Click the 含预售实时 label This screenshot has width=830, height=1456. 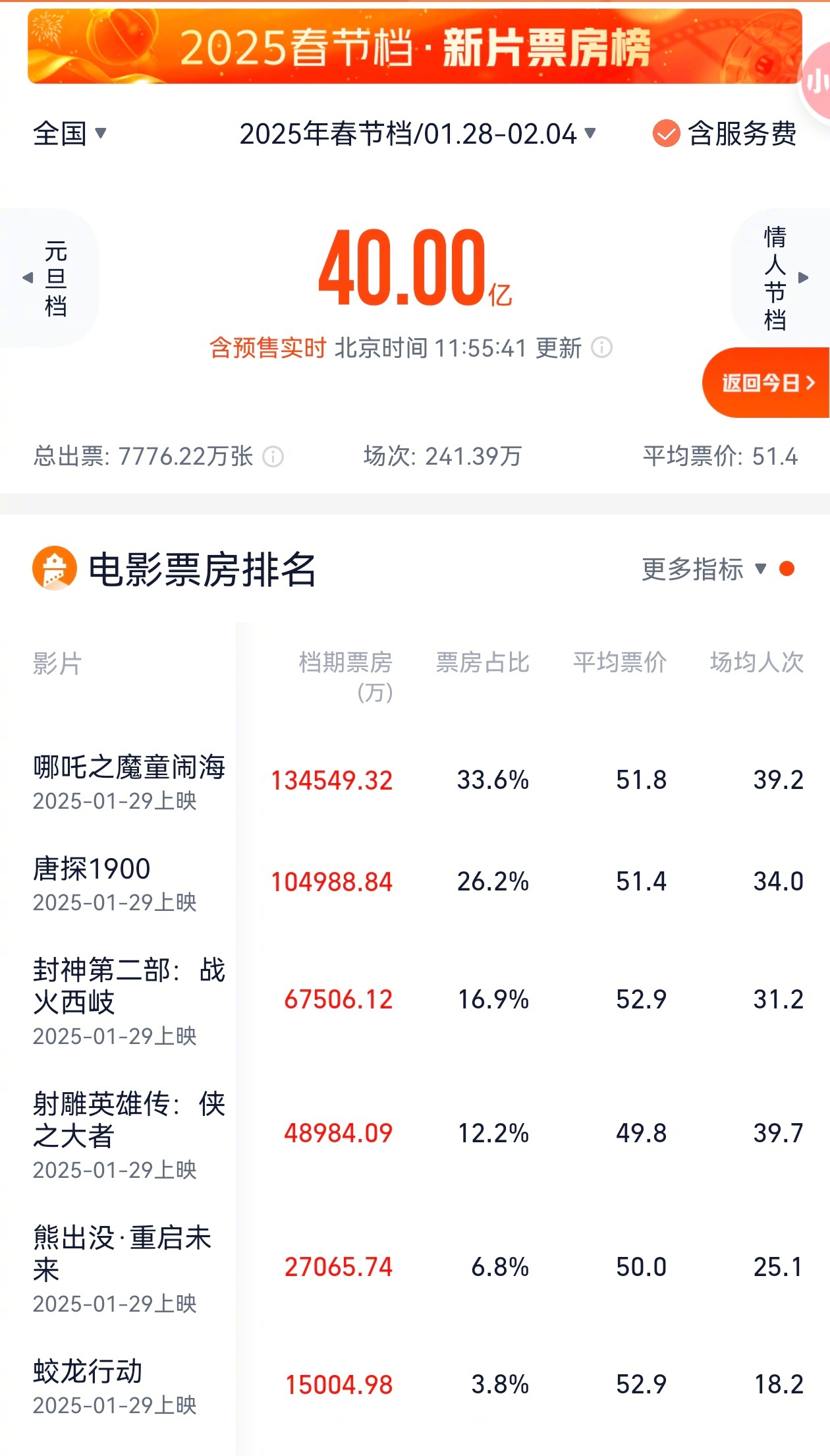265,347
